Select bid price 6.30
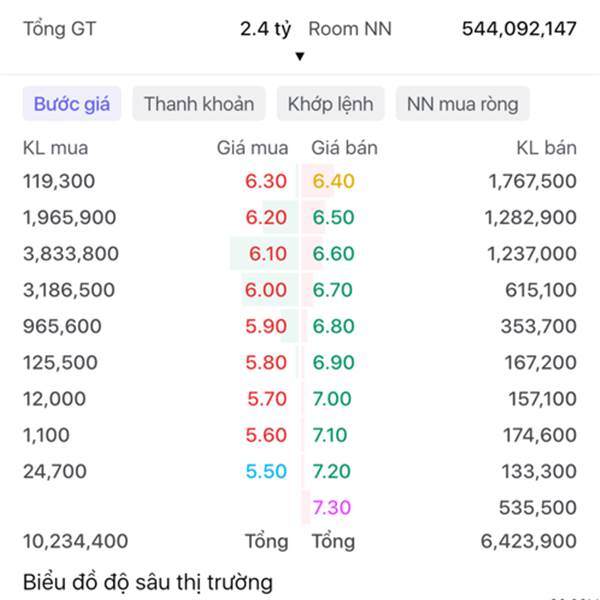Image resolution: width=600 pixels, height=600 pixels. point(266,181)
